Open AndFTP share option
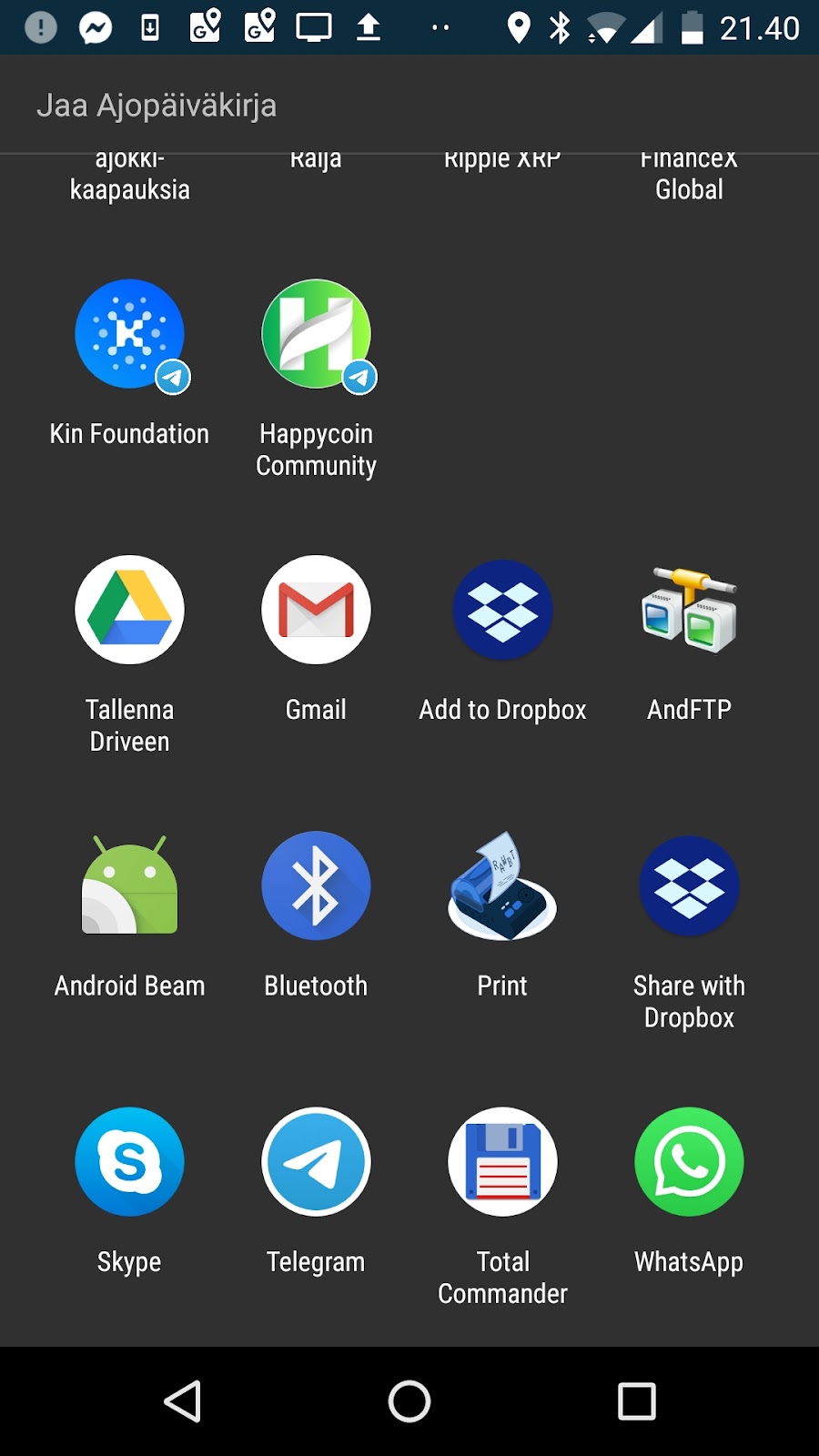Image resolution: width=819 pixels, height=1456 pixels. (689, 637)
